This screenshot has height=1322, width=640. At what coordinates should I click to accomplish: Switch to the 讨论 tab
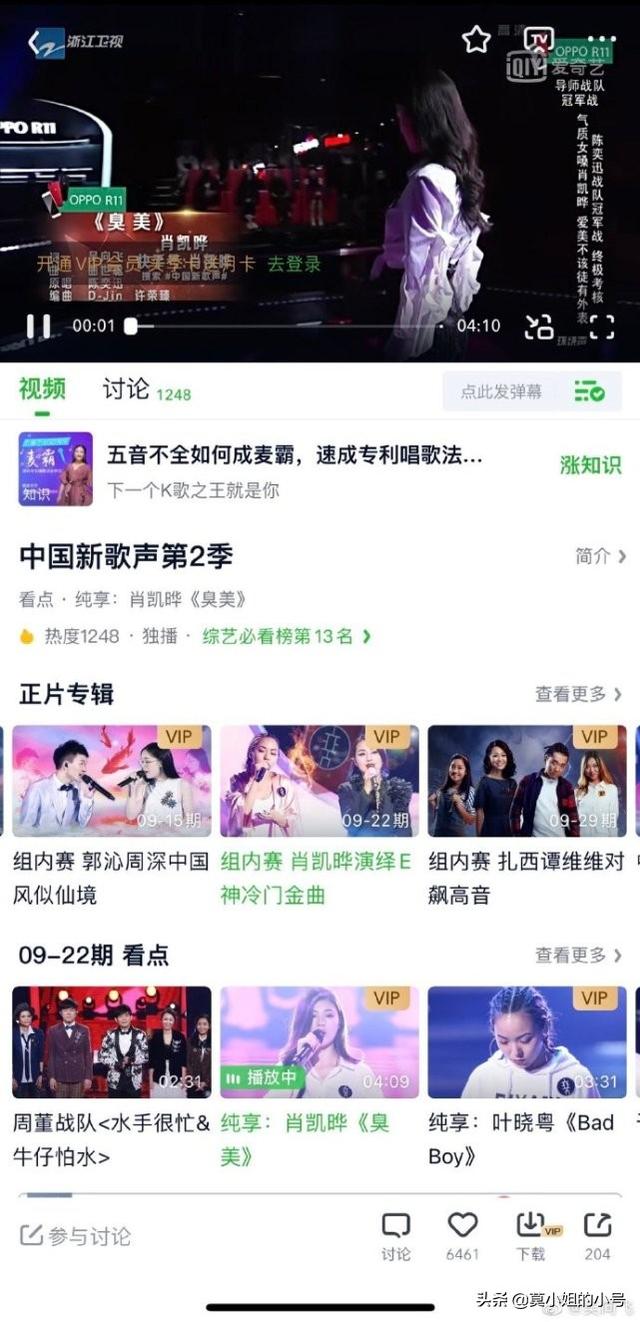(126, 389)
